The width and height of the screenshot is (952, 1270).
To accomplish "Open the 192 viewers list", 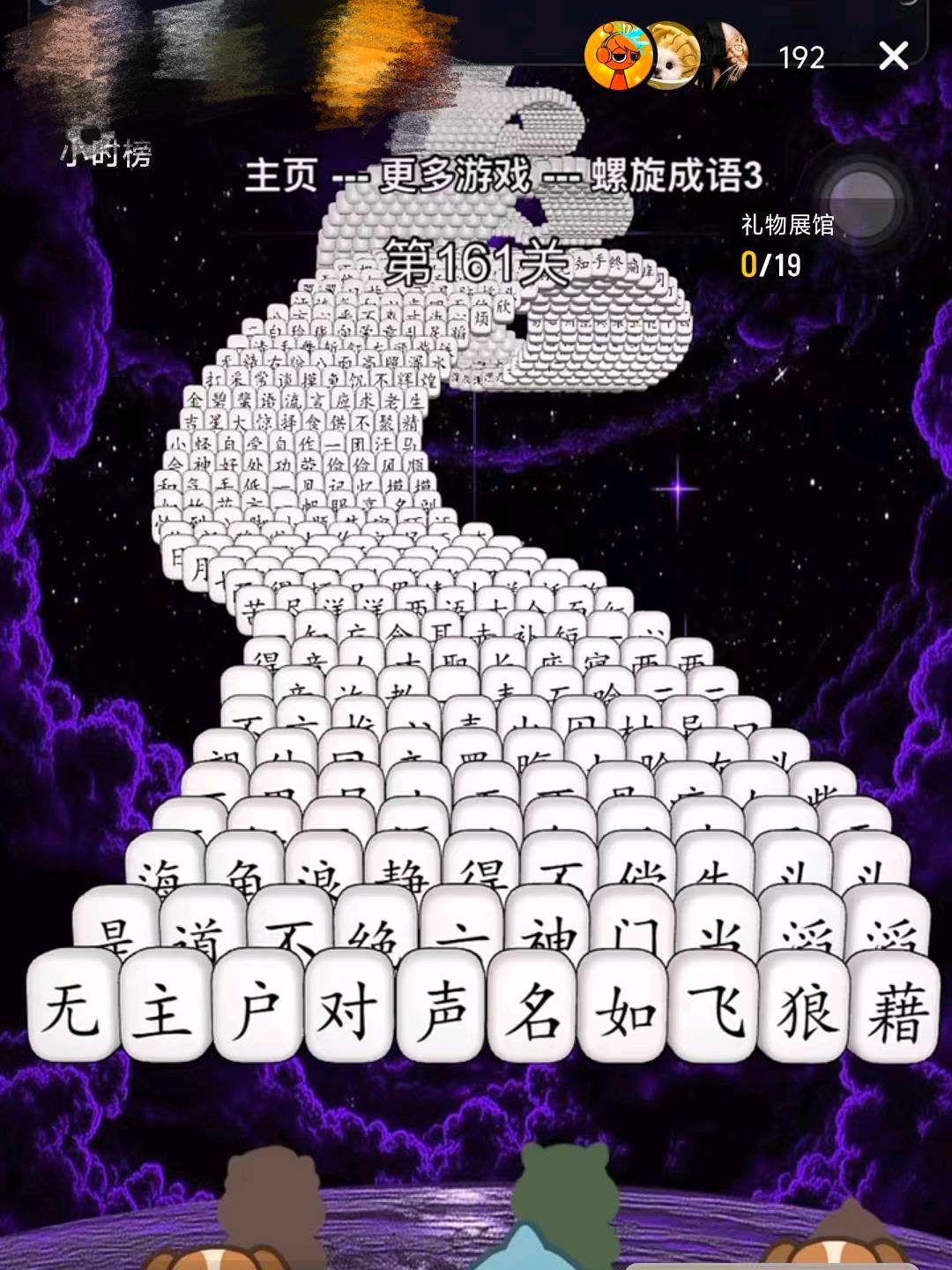I will [801, 57].
